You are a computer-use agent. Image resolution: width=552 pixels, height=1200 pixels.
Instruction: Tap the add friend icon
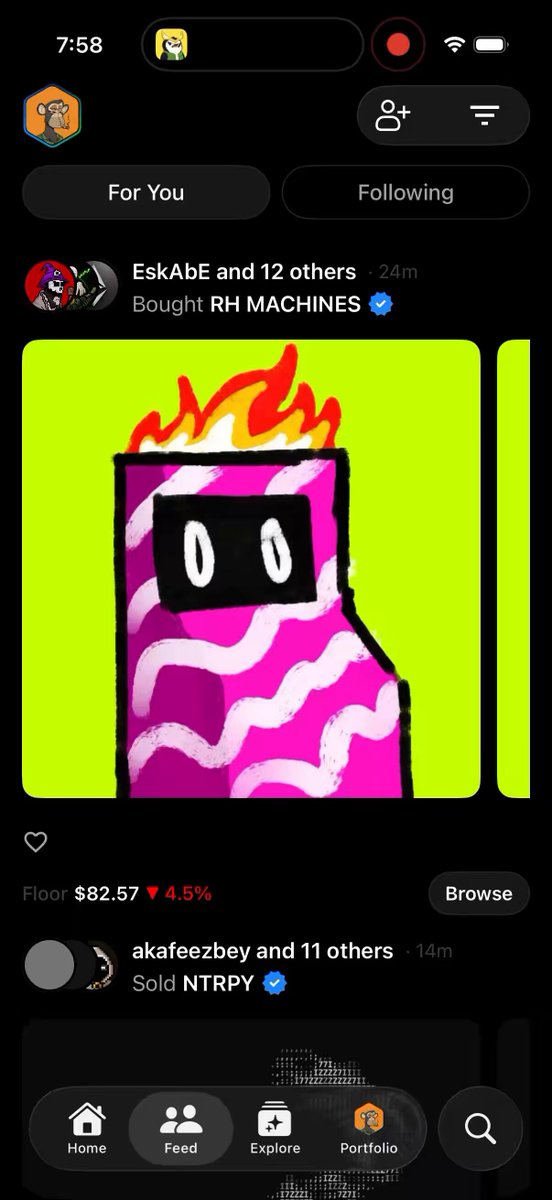click(x=392, y=116)
